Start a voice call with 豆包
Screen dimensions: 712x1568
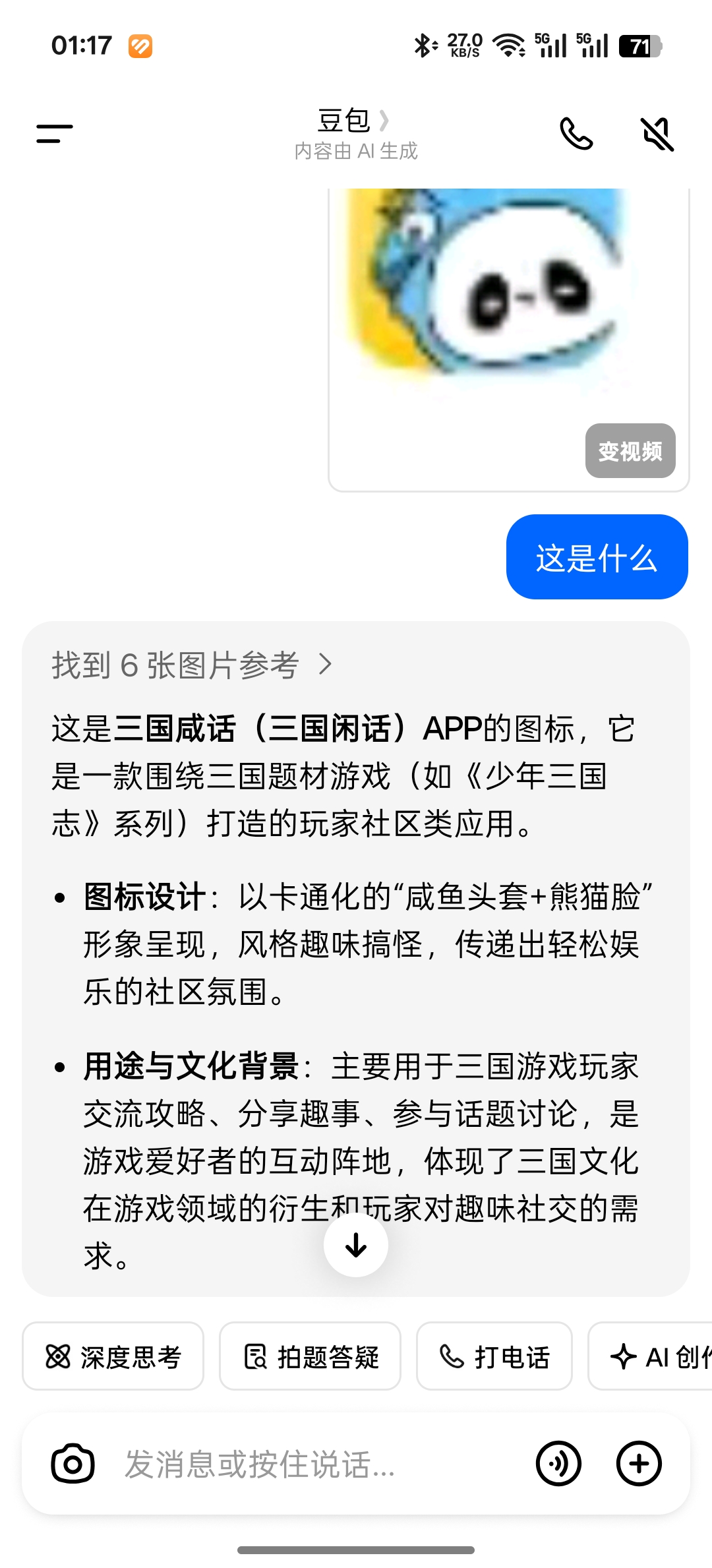(x=576, y=134)
